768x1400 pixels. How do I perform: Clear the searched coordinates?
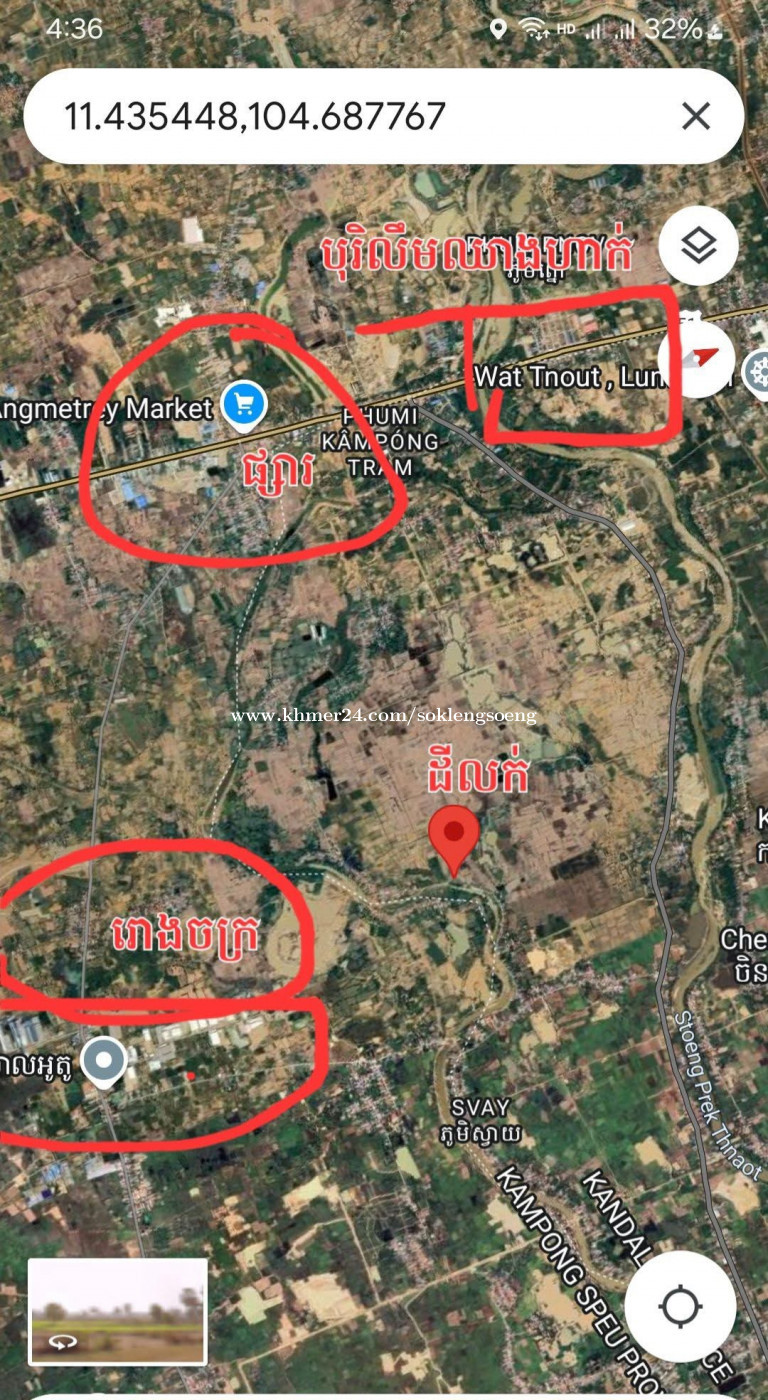pyautogui.click(x=696, y=116)
